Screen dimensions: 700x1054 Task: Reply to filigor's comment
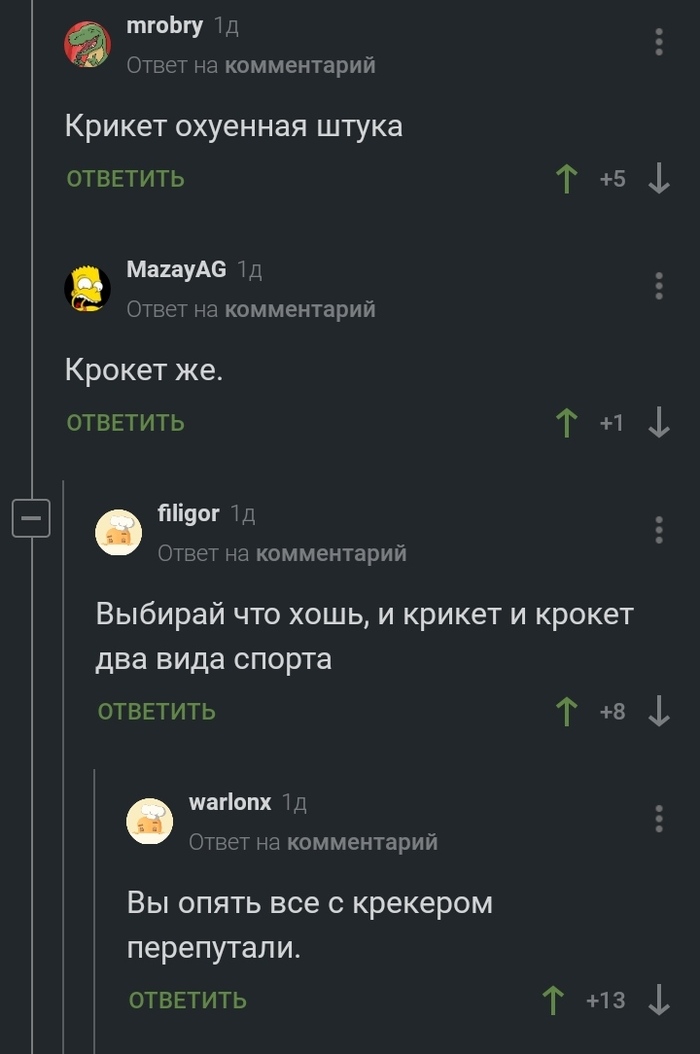coord(156,711)
